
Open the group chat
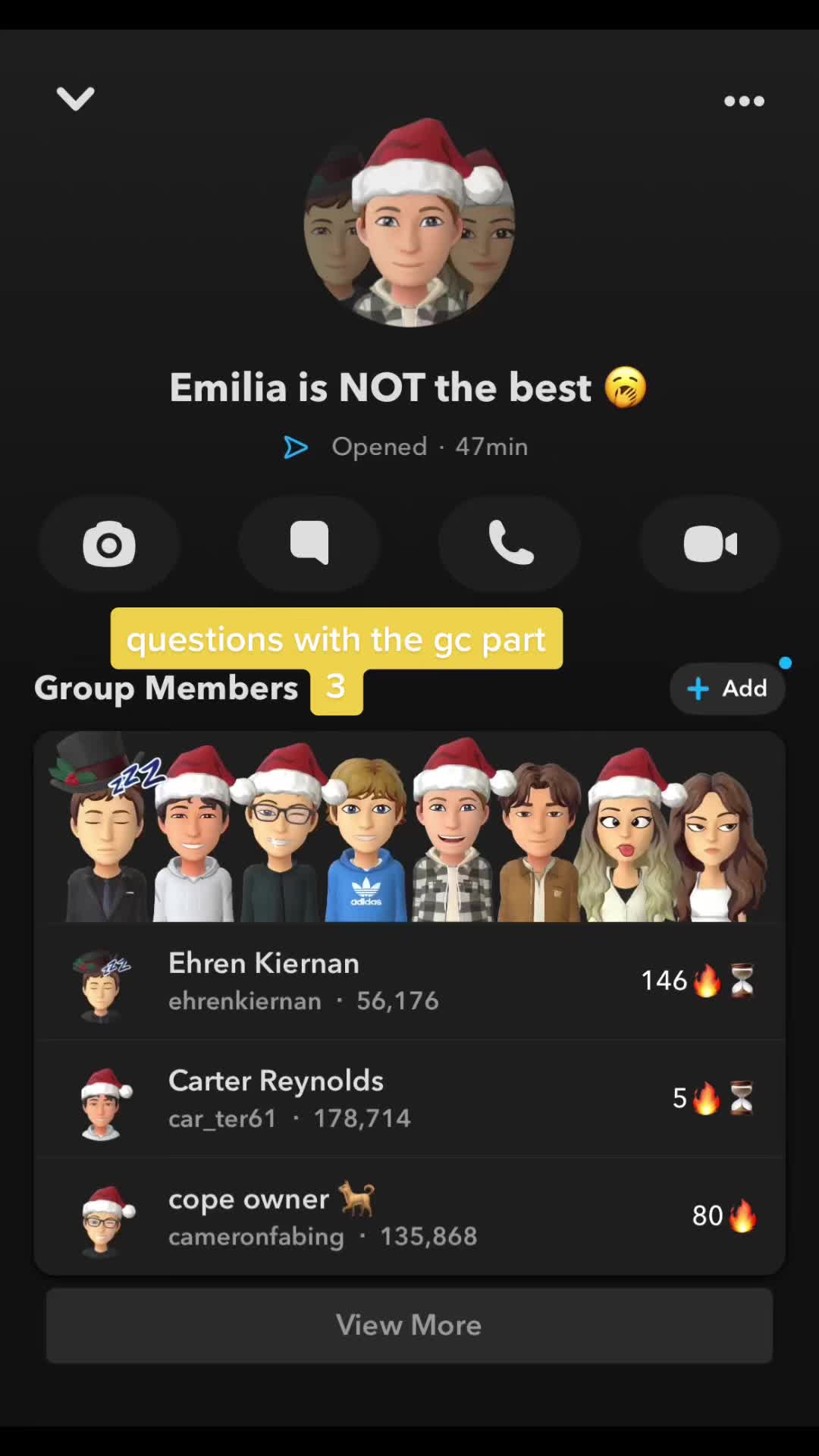(309, 544)
